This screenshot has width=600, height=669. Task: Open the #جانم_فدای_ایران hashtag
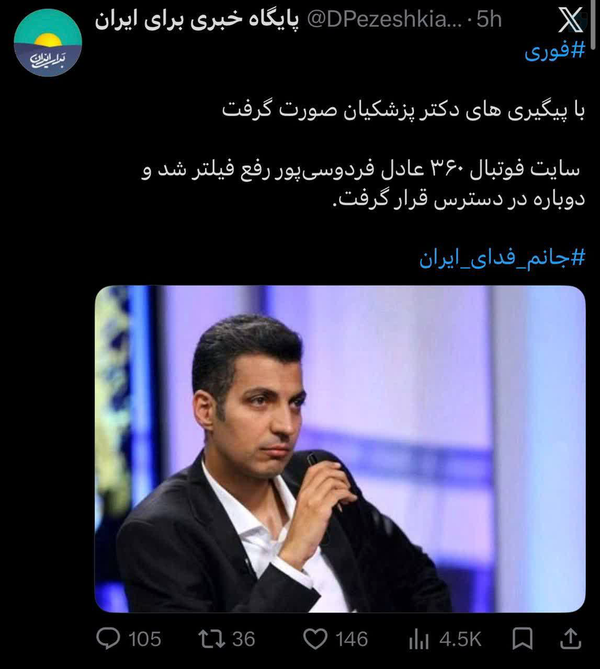[x=502, y=258]
